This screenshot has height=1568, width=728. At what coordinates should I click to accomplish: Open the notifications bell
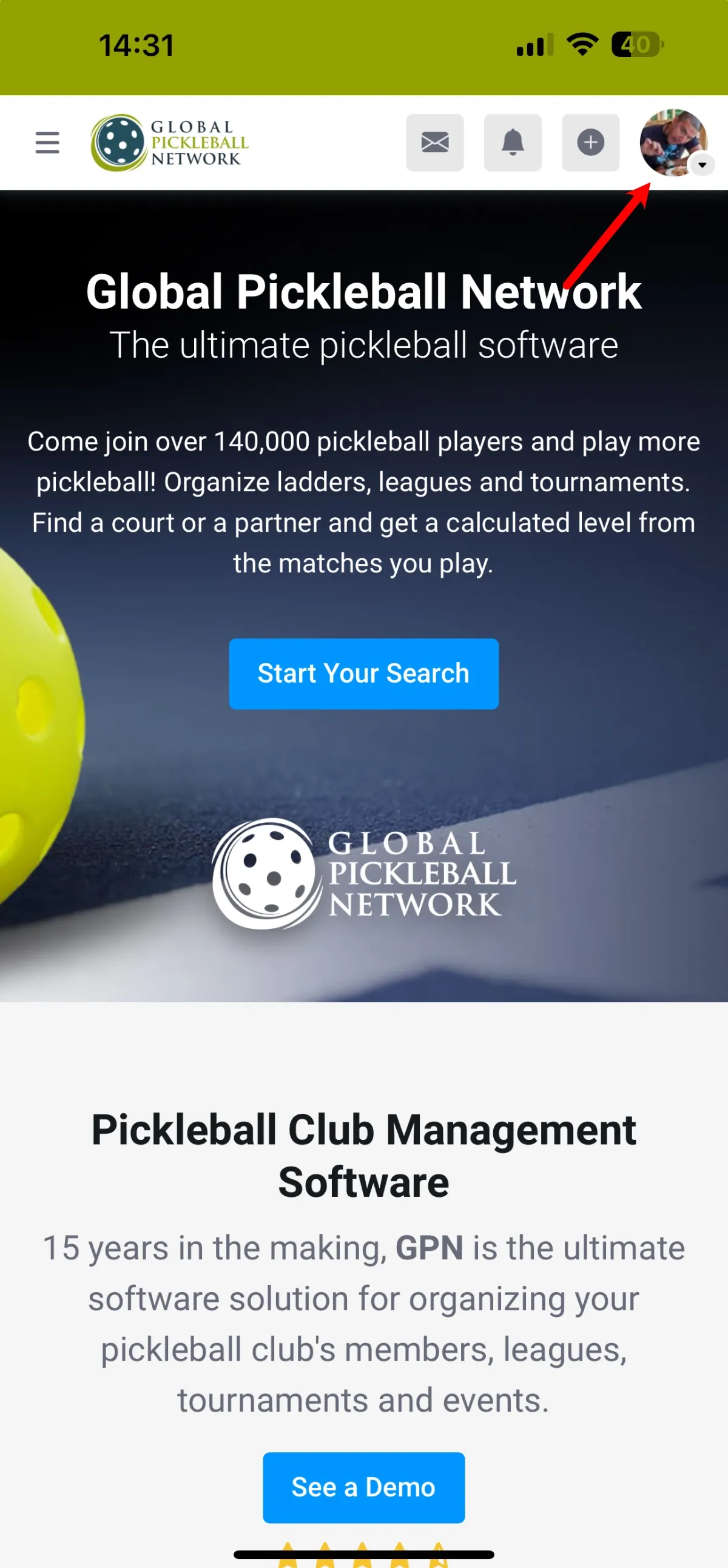click(513, 142)
